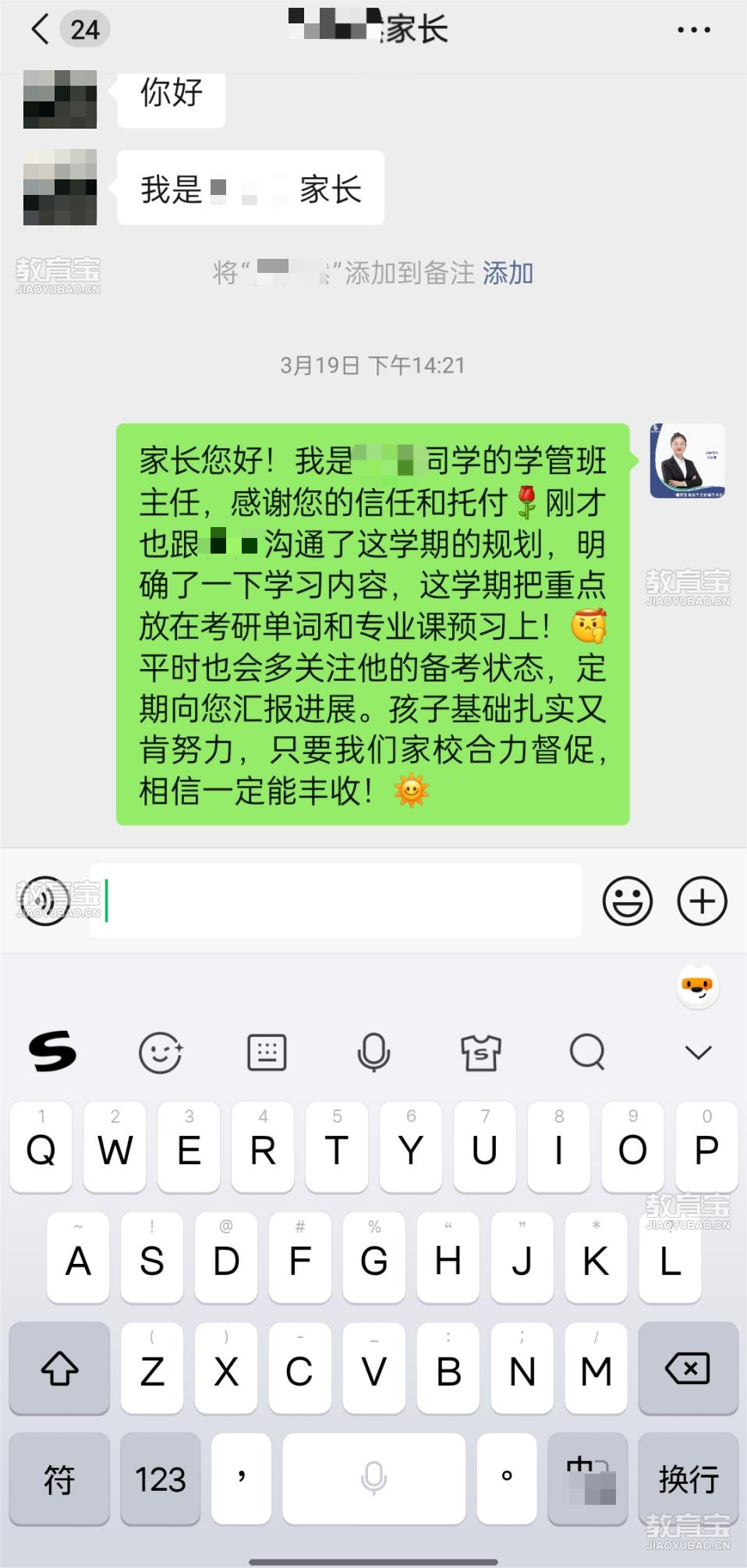
Task: Open the keyboard emoji shortcuts
Action: (160, 1053)
